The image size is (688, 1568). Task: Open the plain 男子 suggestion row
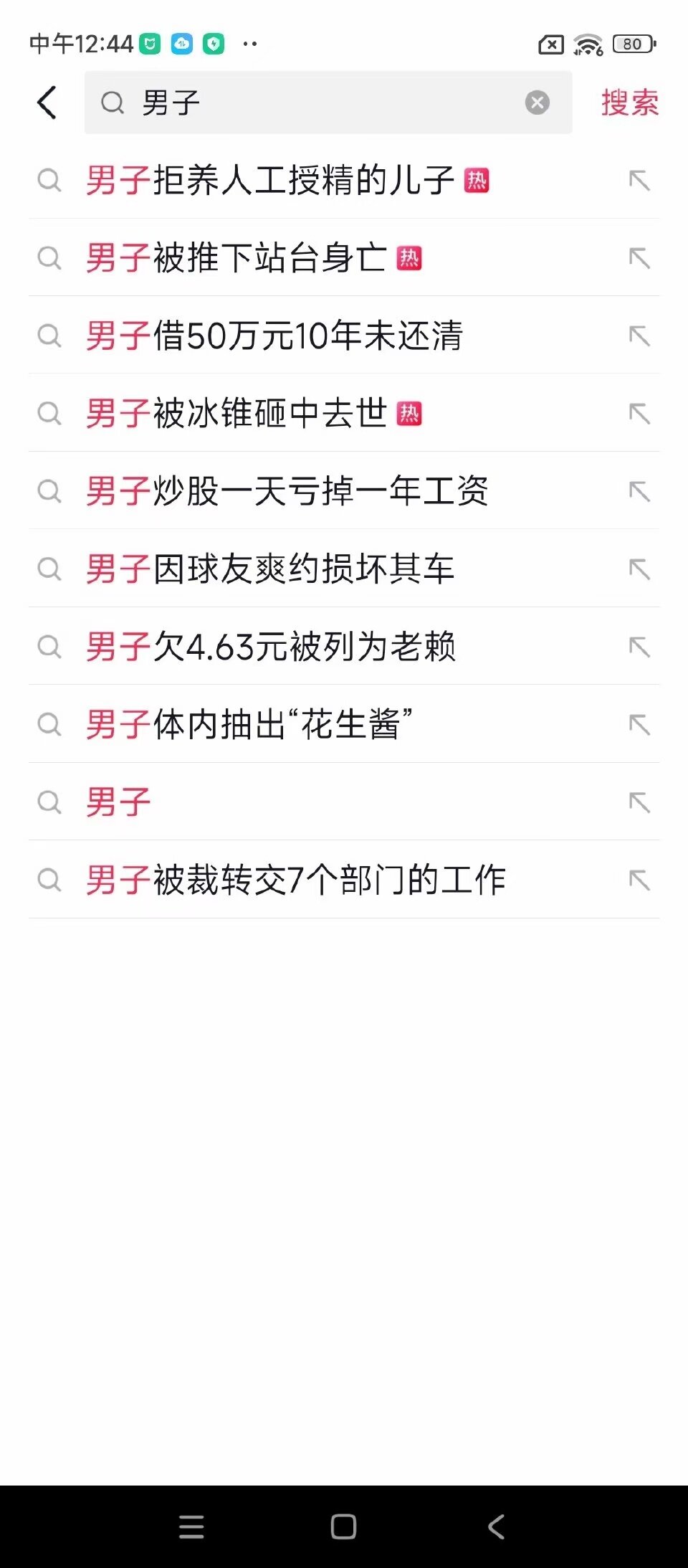[x=344, y=802]
